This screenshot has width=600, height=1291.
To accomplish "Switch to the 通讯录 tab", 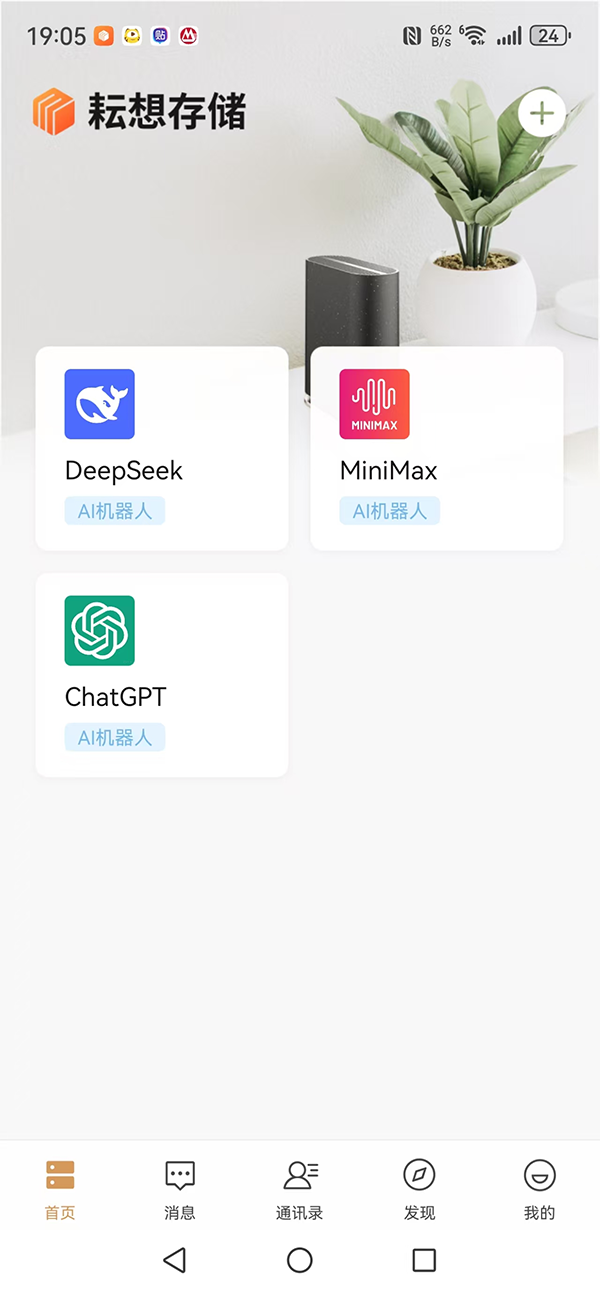I will point(300,1190).
